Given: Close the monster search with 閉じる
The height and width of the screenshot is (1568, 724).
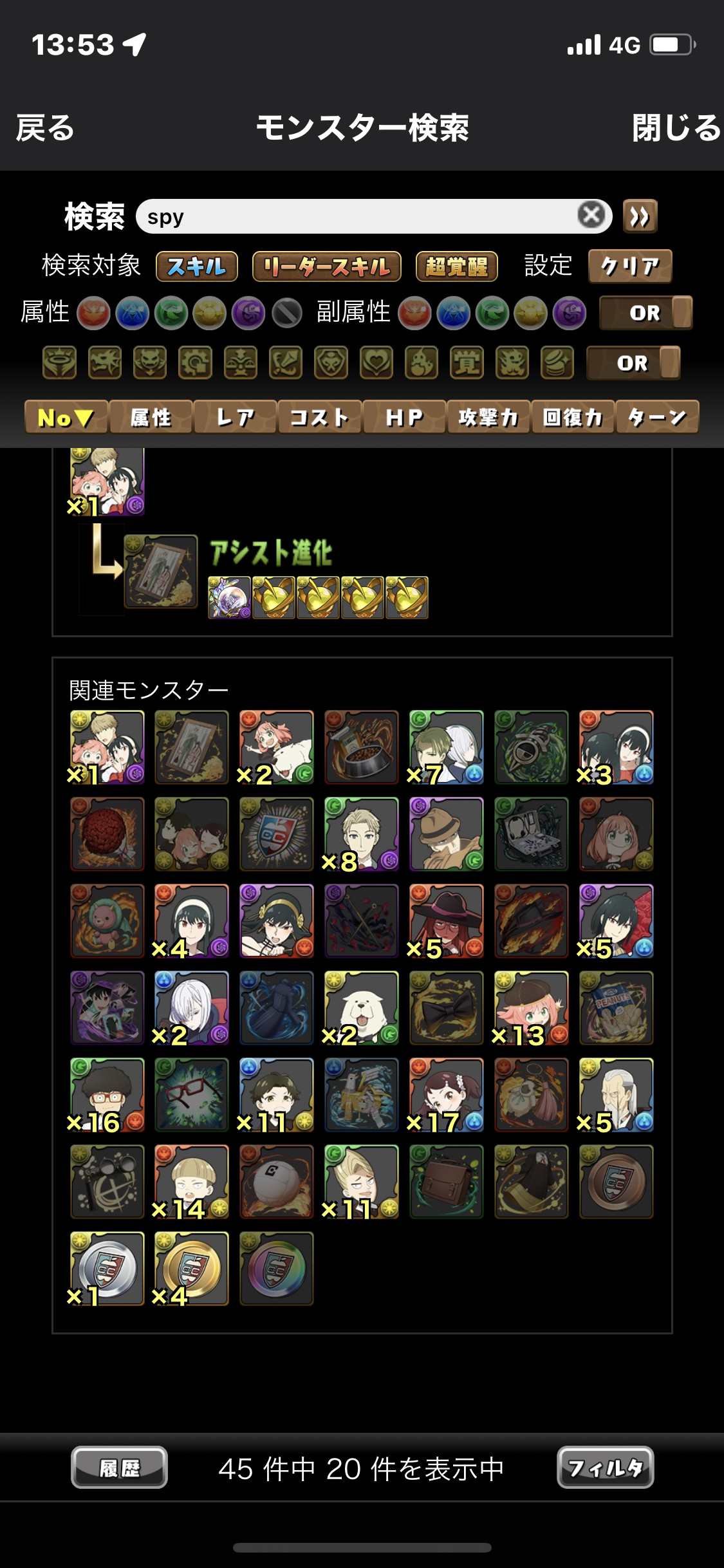Looking at the screenshot, I should coord(676,127).
